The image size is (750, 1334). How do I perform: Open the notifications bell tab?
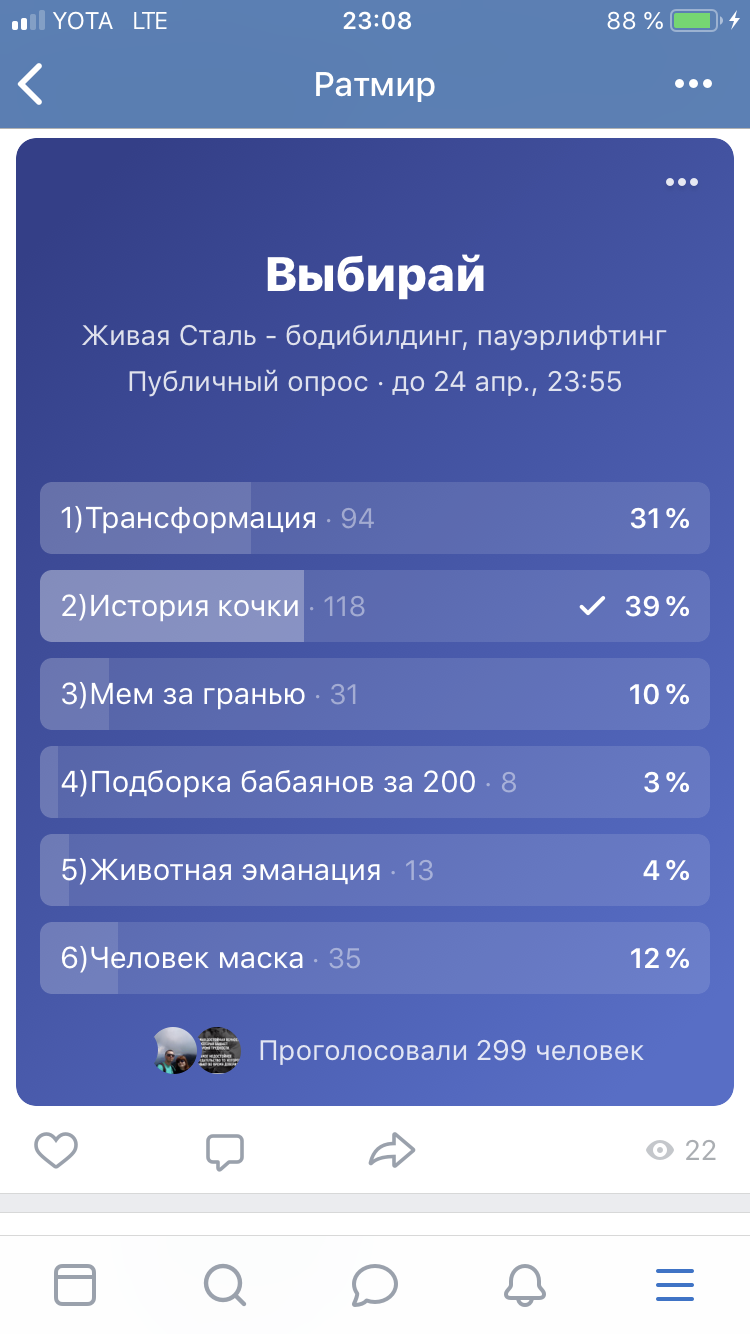tap(525, 1284)
